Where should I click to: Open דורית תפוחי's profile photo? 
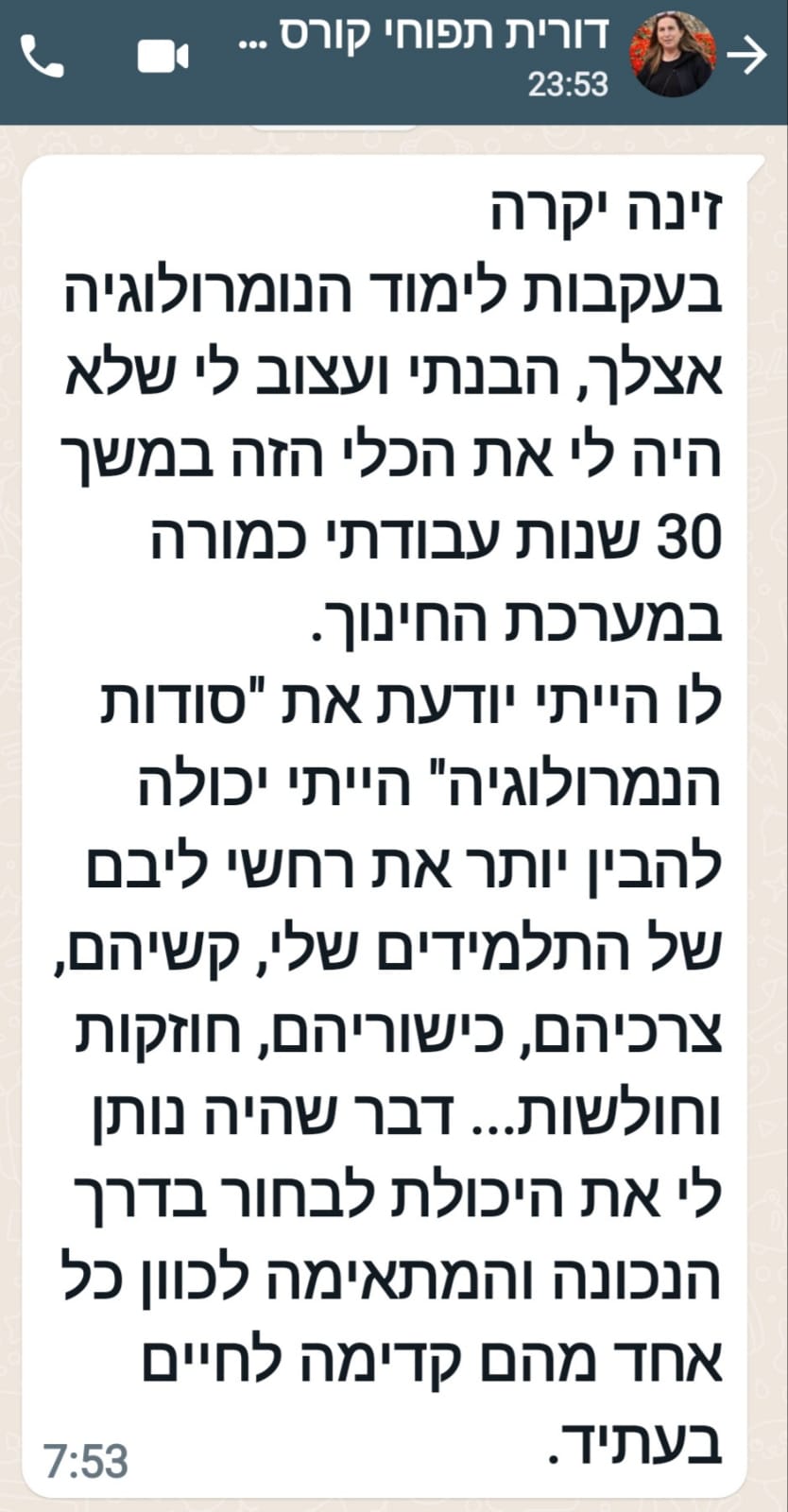[675, 54]
